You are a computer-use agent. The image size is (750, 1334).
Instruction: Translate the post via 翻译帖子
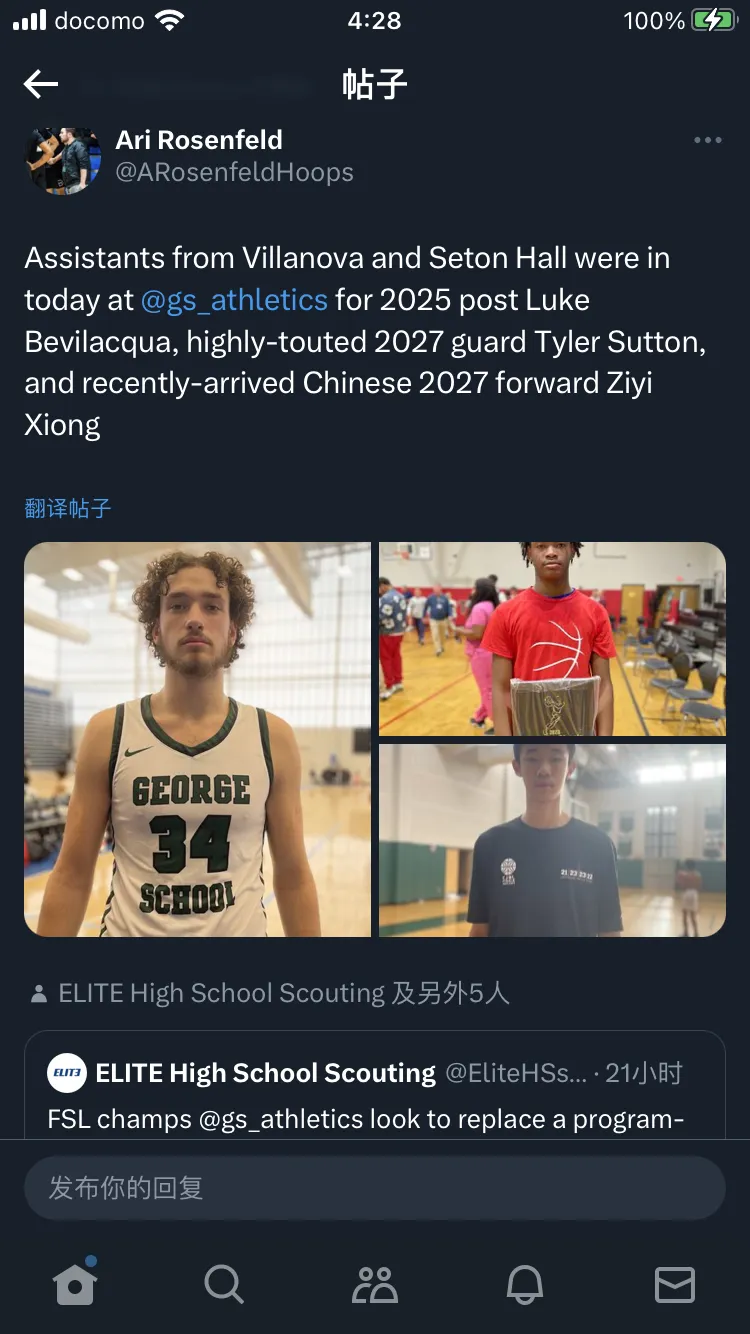[x=67, y=508]
